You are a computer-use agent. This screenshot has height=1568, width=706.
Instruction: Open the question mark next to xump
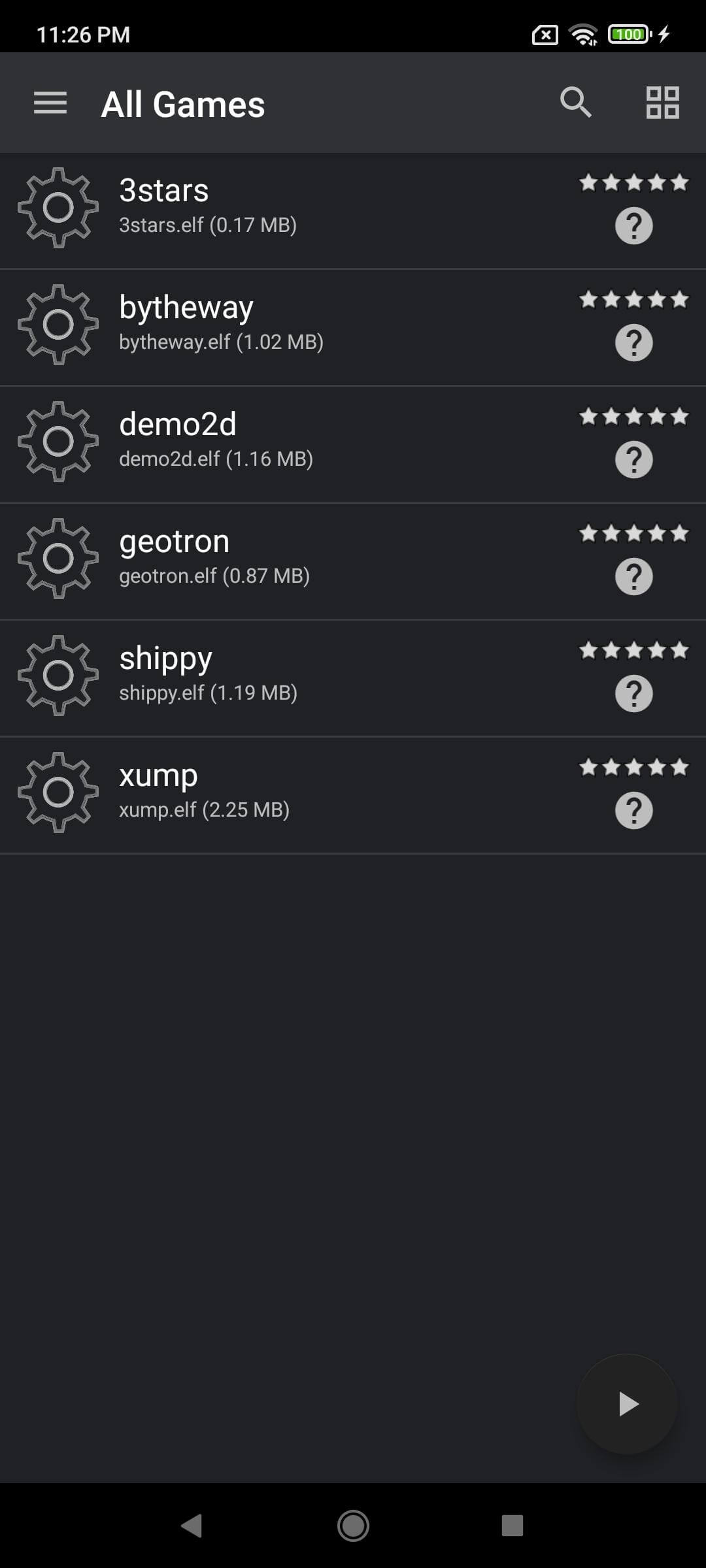click(x=633, y=810)
